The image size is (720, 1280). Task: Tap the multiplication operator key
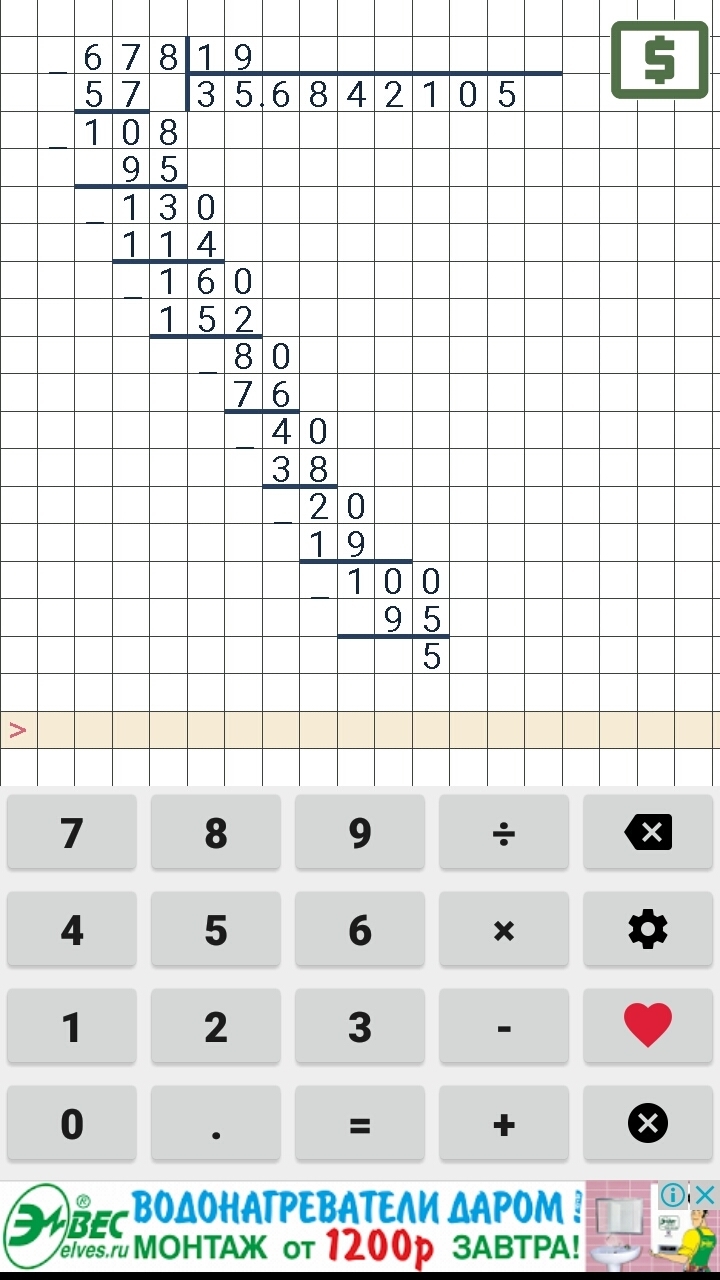(504, 930)
